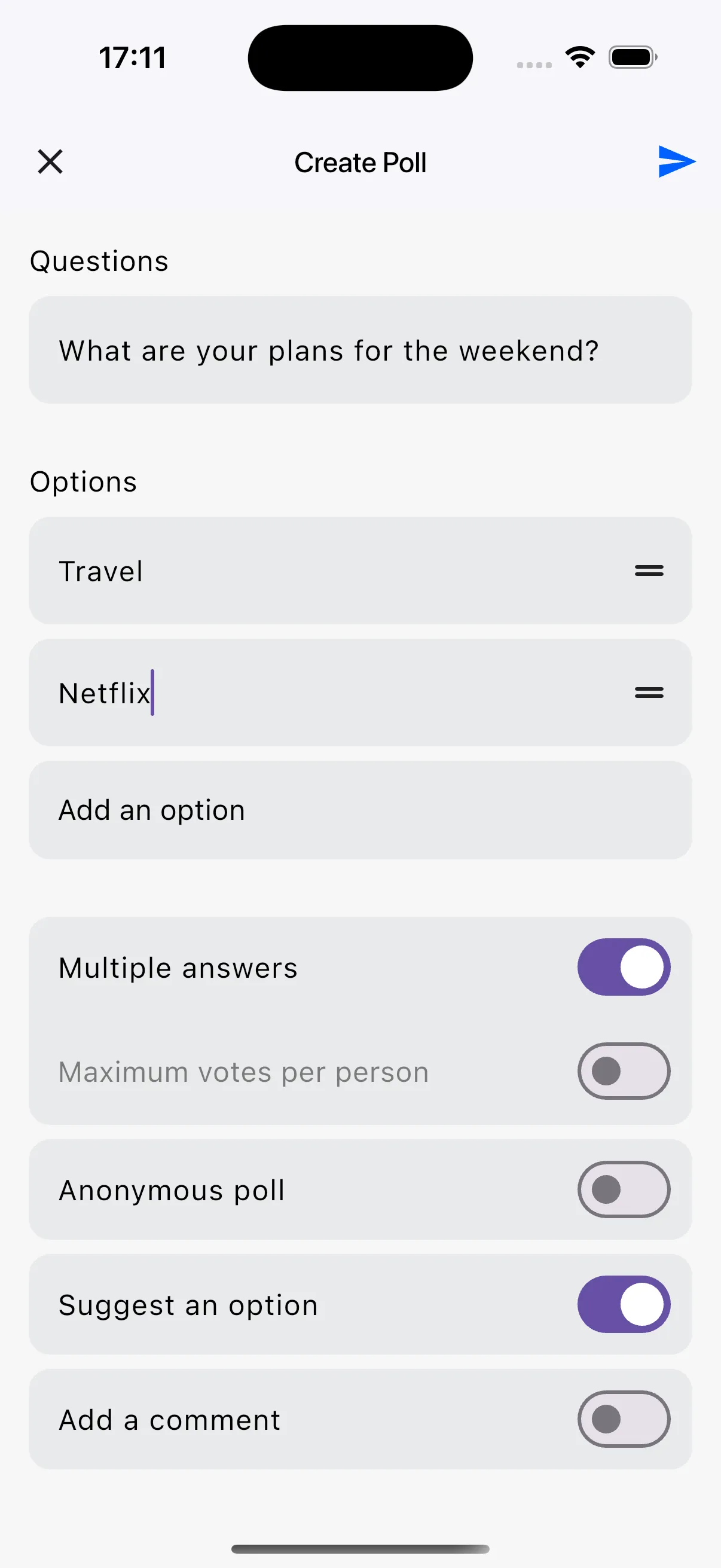Grab the drag handle next to Travel
Screen dimensions: 721x1568
pyautogui.click(x=648, y=571)
